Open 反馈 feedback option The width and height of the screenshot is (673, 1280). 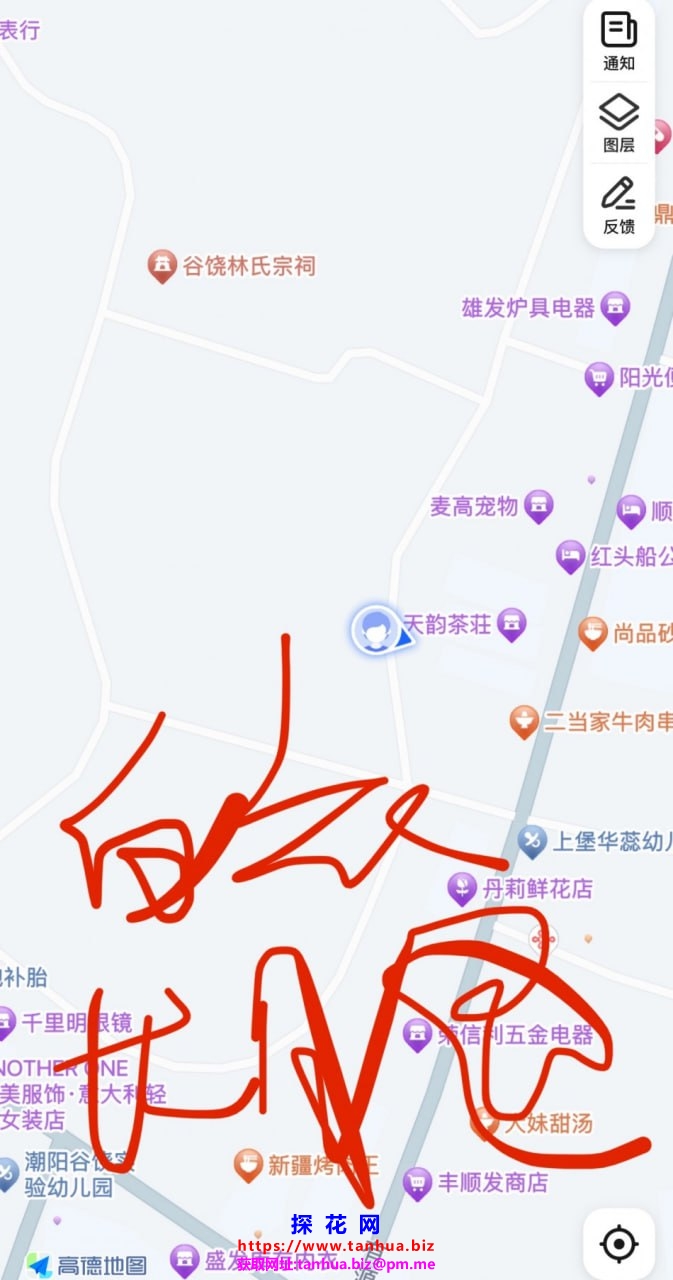coord(619,205)
